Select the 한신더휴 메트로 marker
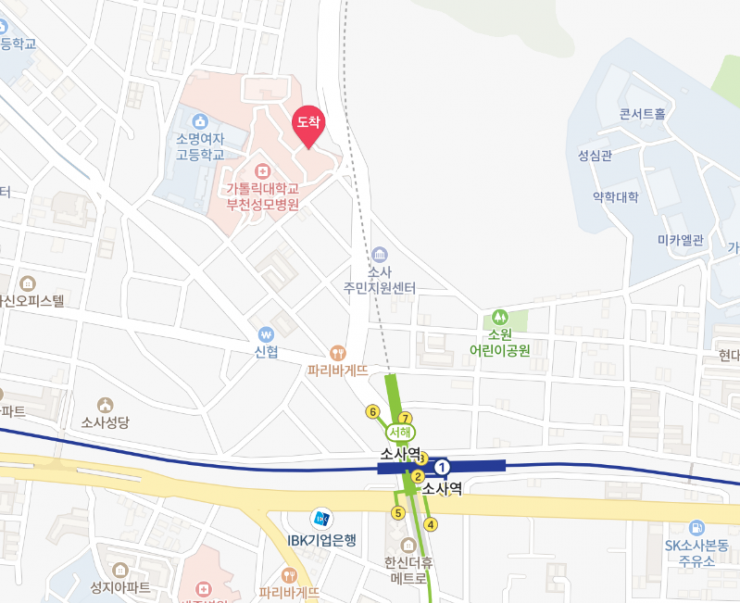Image resolution: width=740 pixels, height=603 pixels. [x=407, y=543]
